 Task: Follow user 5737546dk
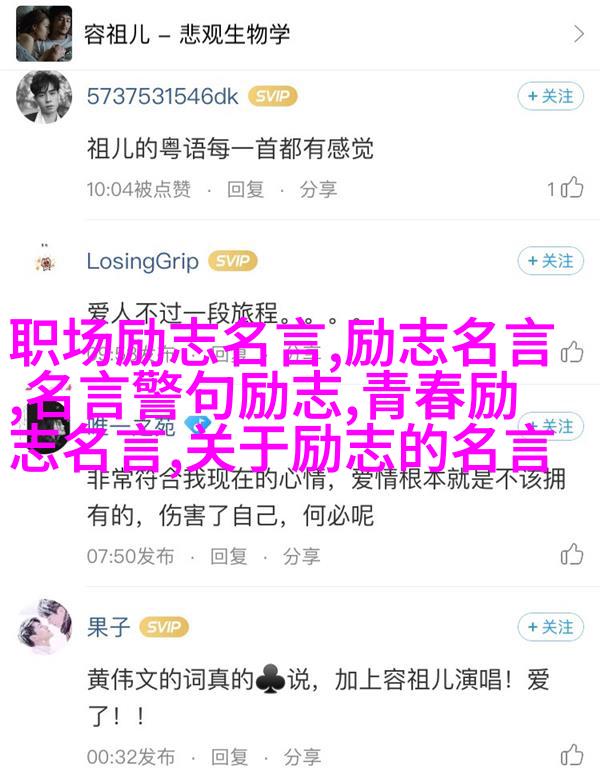549,96
